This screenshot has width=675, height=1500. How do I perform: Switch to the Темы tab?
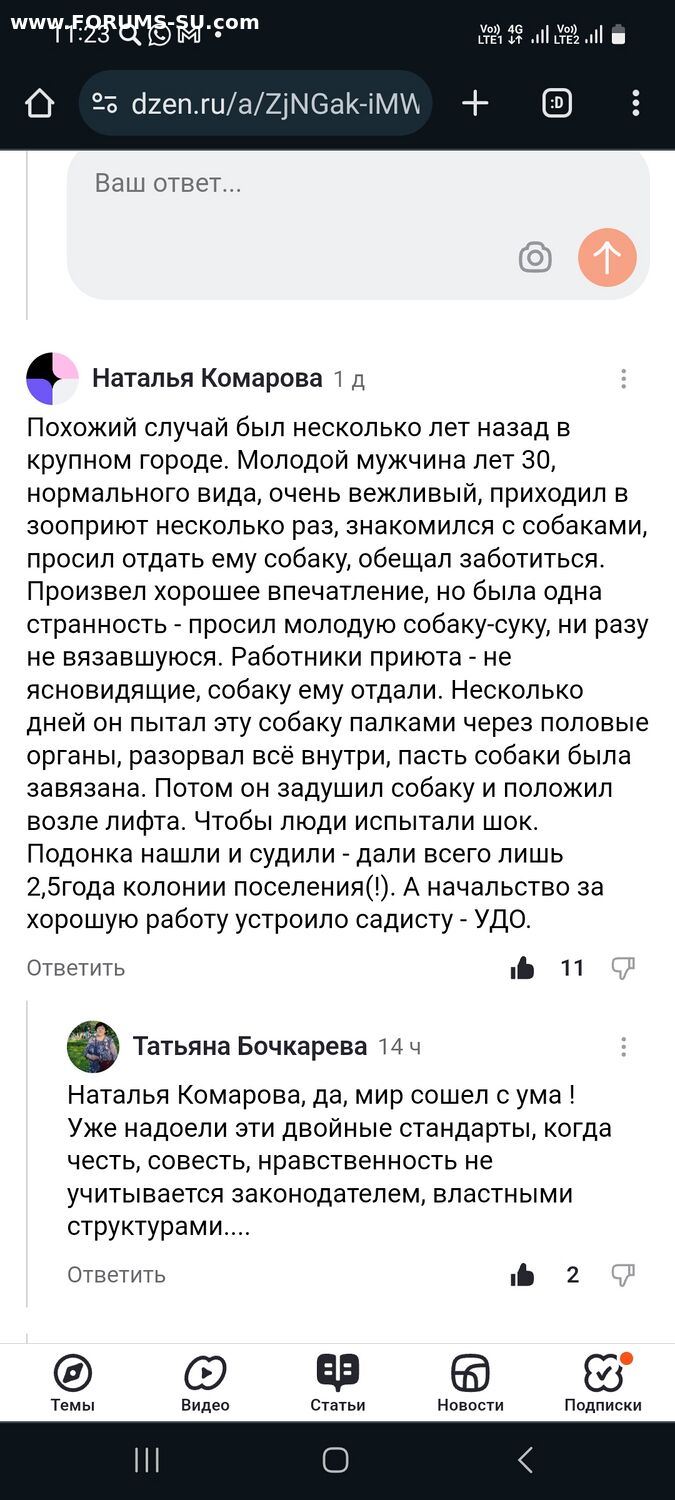click(73, 1384)
